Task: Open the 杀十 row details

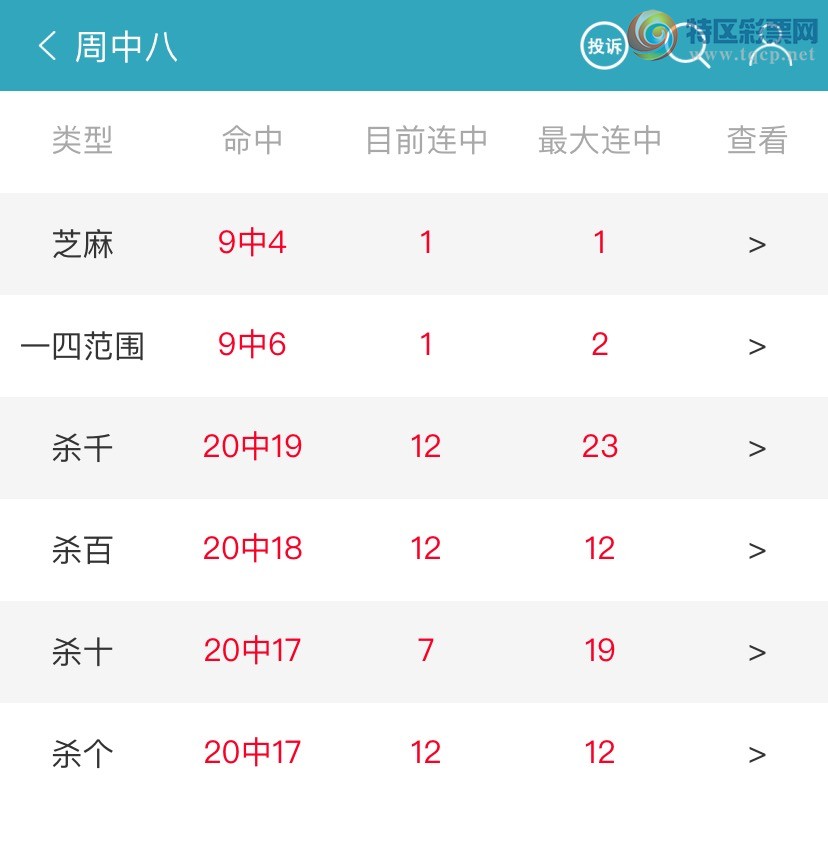Action: coord(757,652)
